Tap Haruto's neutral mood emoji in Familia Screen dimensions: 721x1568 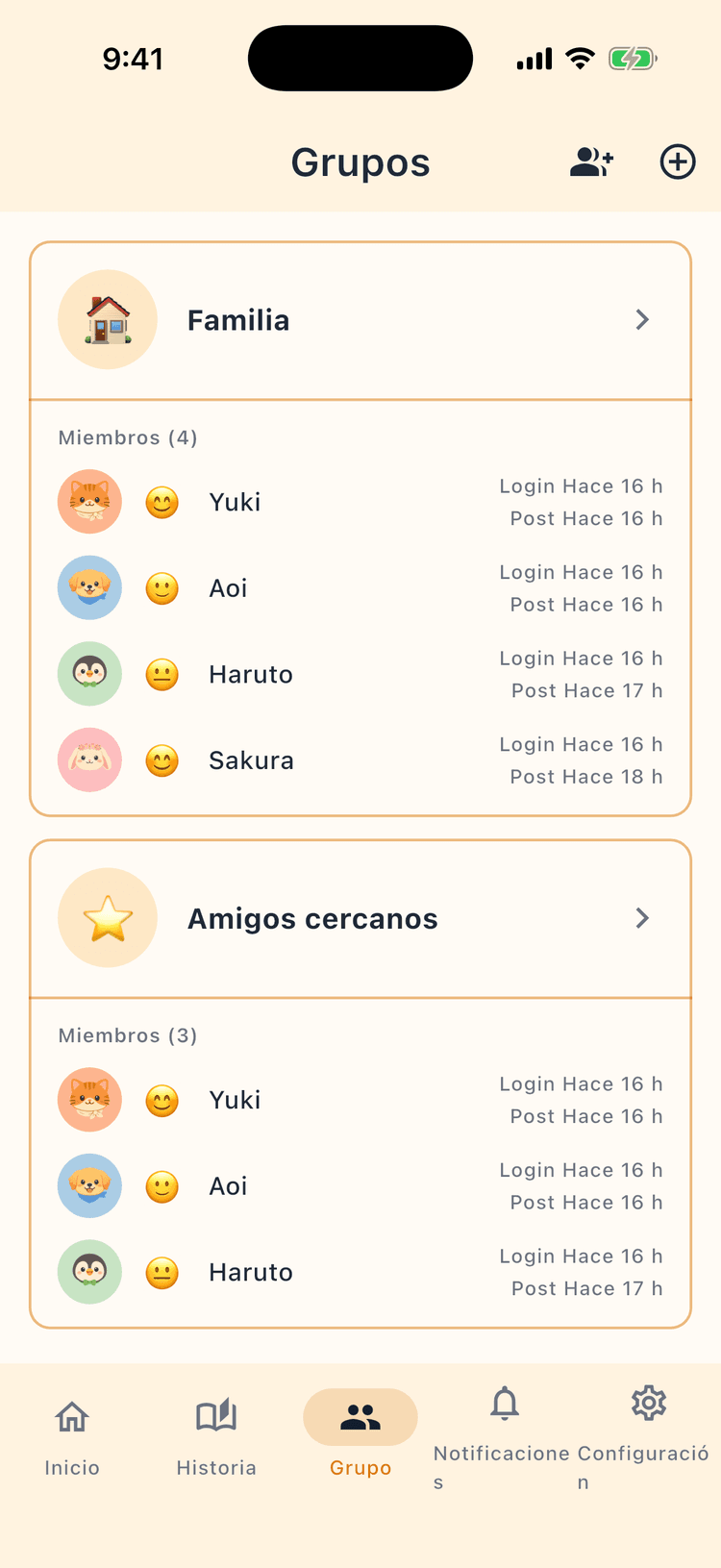162,674
